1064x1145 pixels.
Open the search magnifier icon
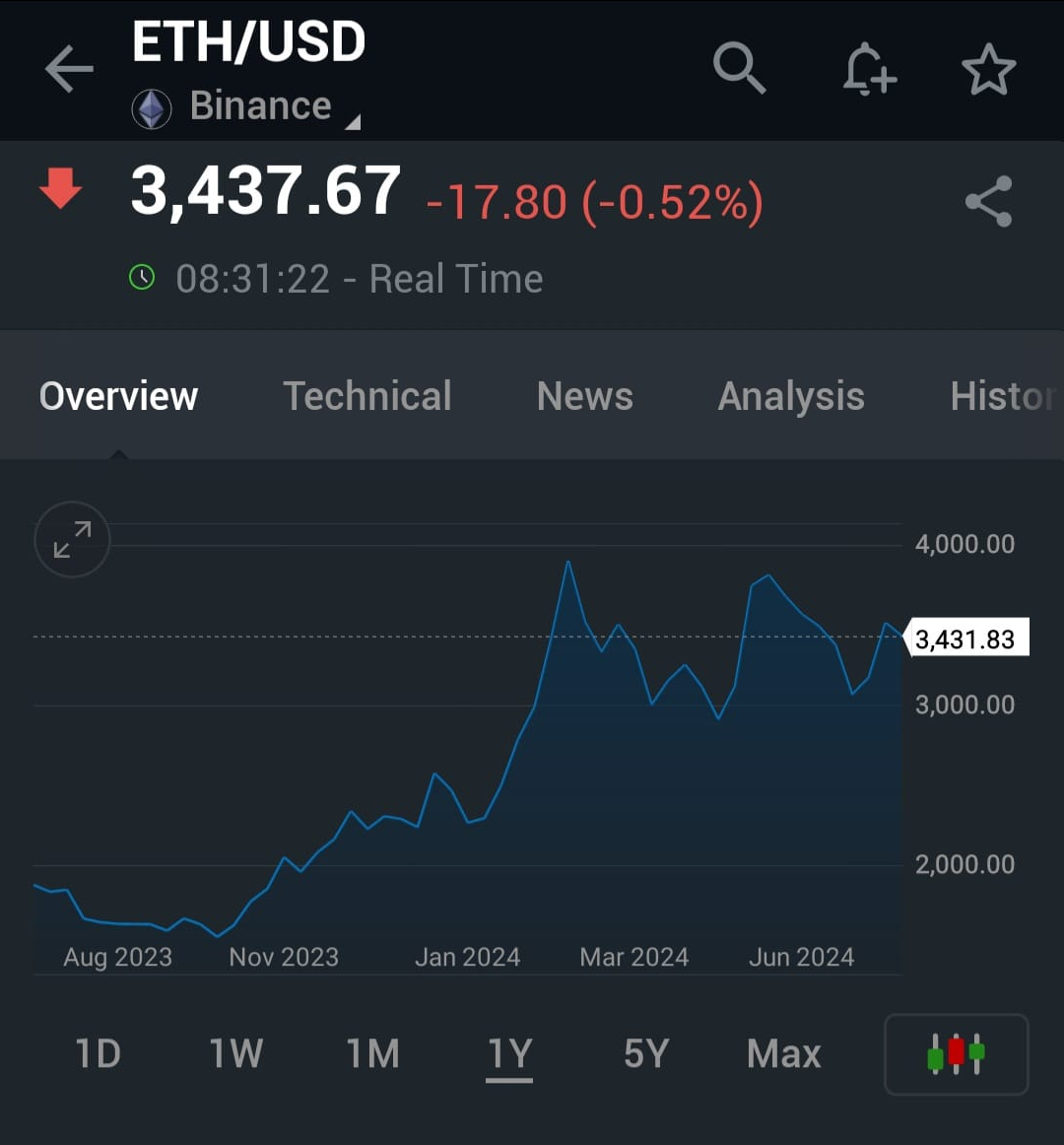click(x=739, y=68)
